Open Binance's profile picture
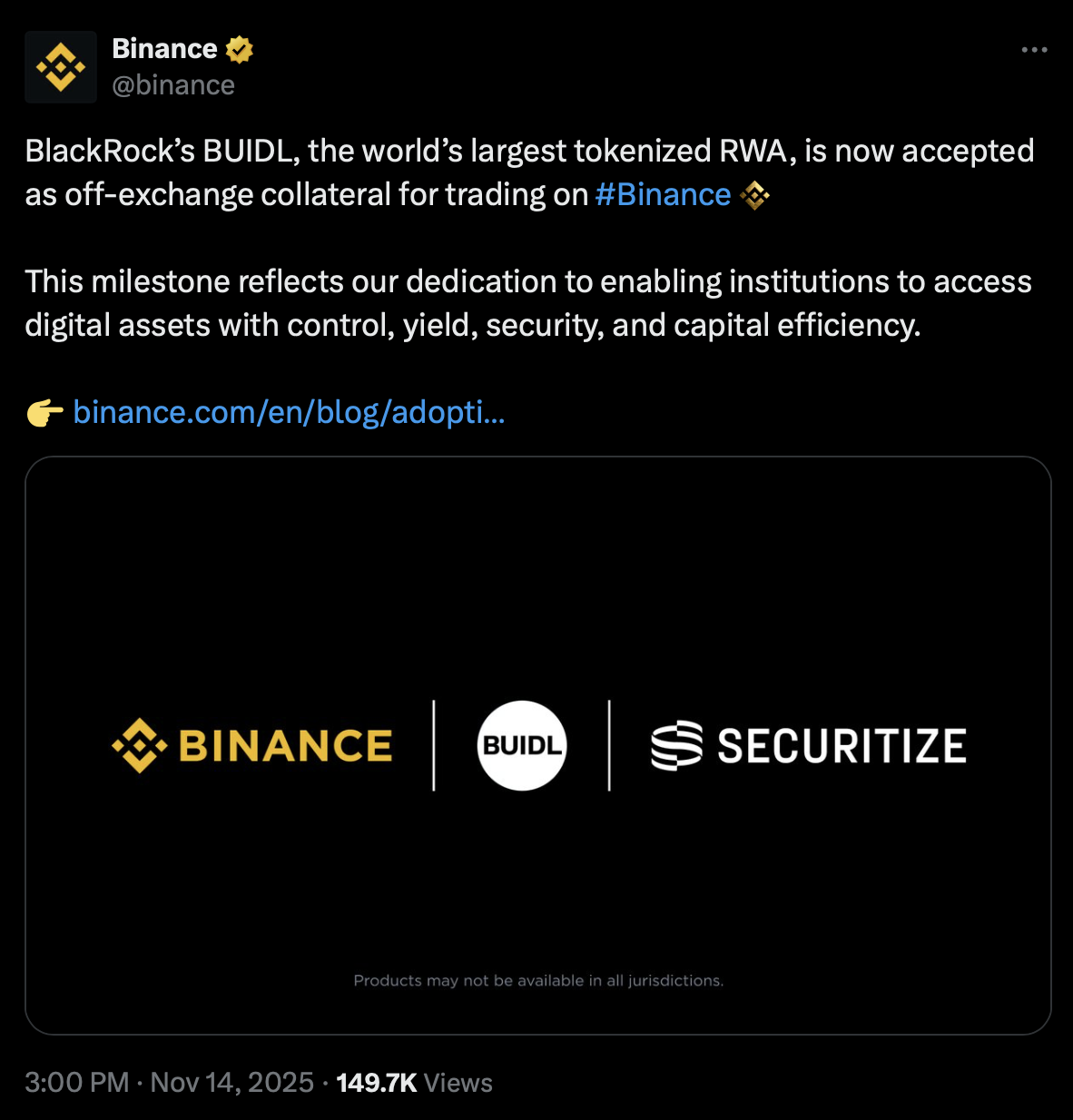1073x1120 pixels. 61,67
